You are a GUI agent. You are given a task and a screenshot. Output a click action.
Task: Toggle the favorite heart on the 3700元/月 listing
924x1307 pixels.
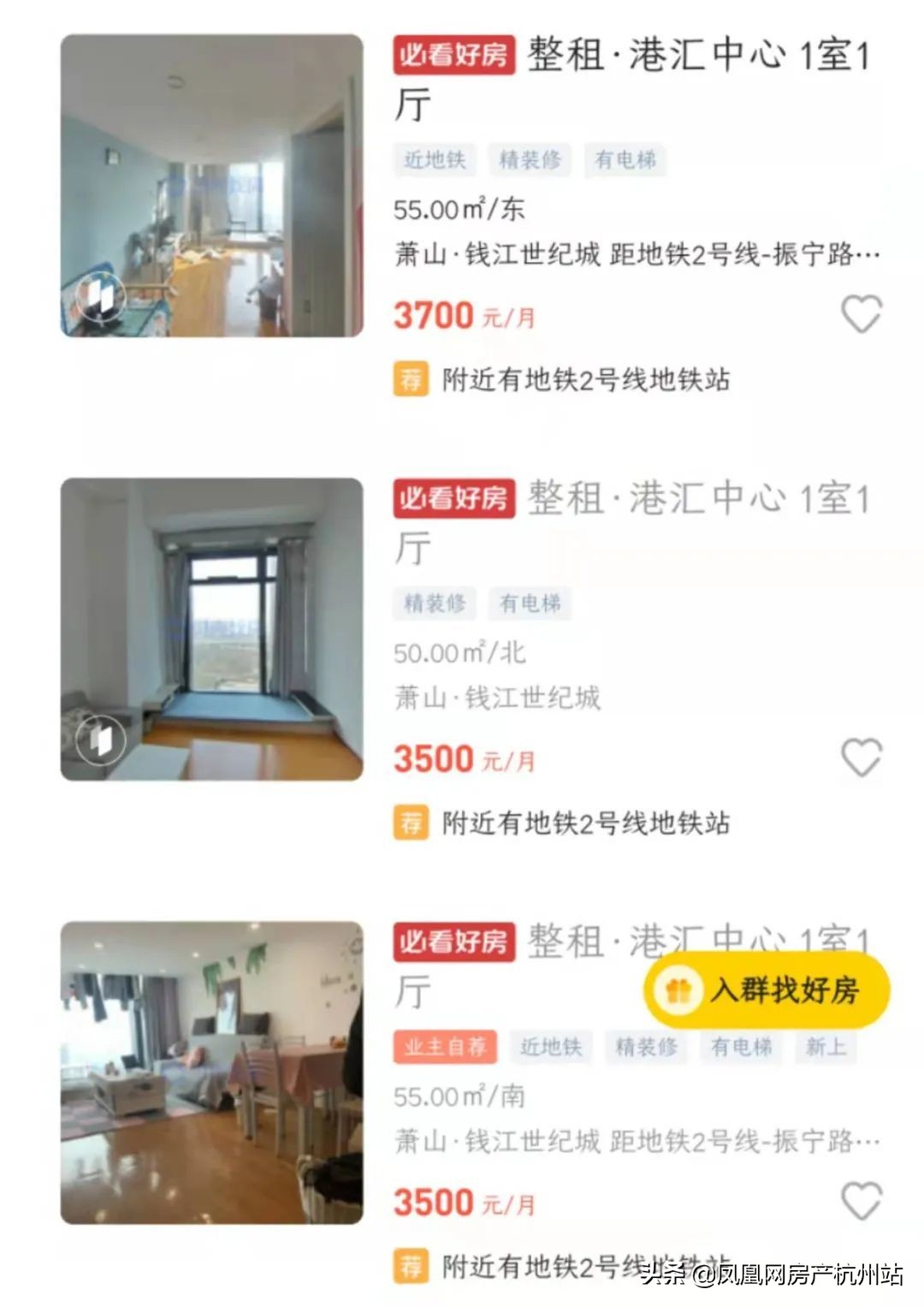(x=862, y=314)
